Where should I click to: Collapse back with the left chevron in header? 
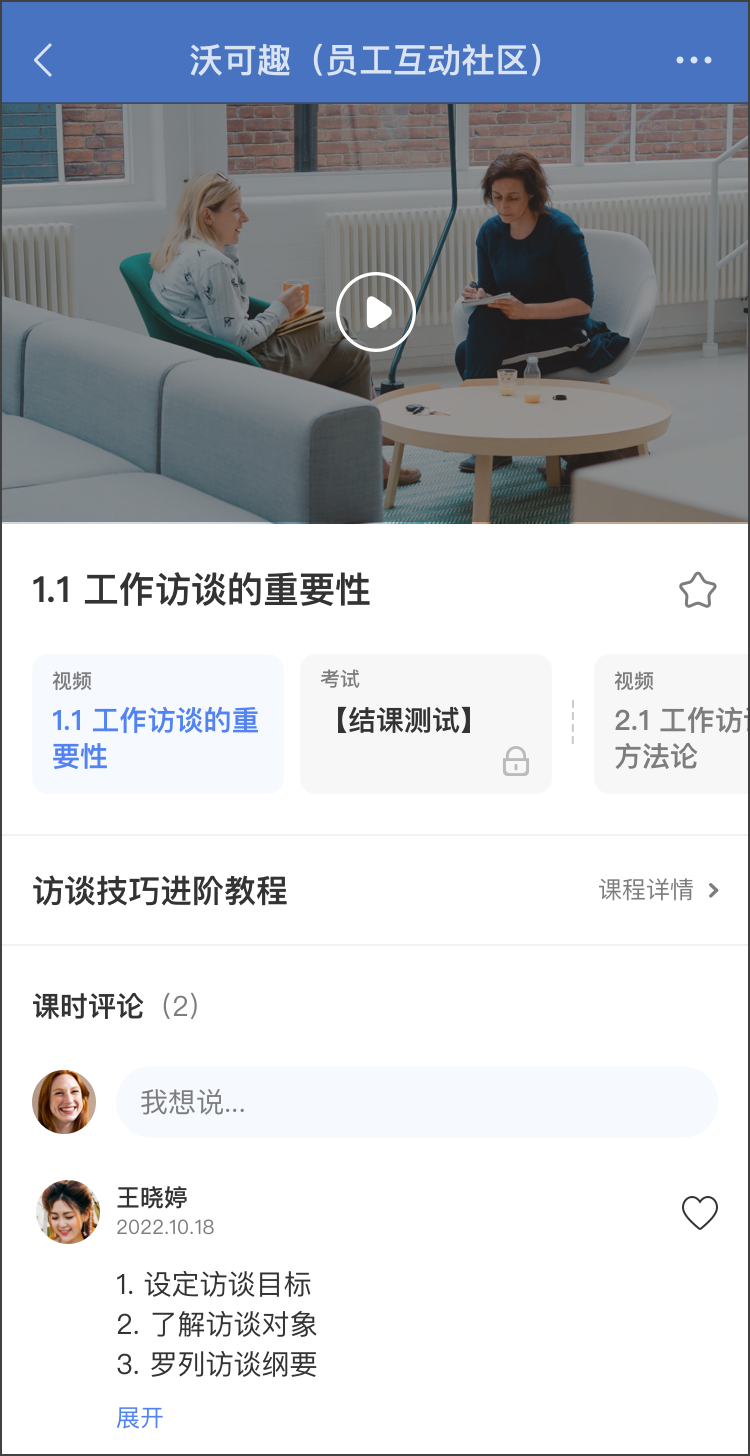point(43,60)
